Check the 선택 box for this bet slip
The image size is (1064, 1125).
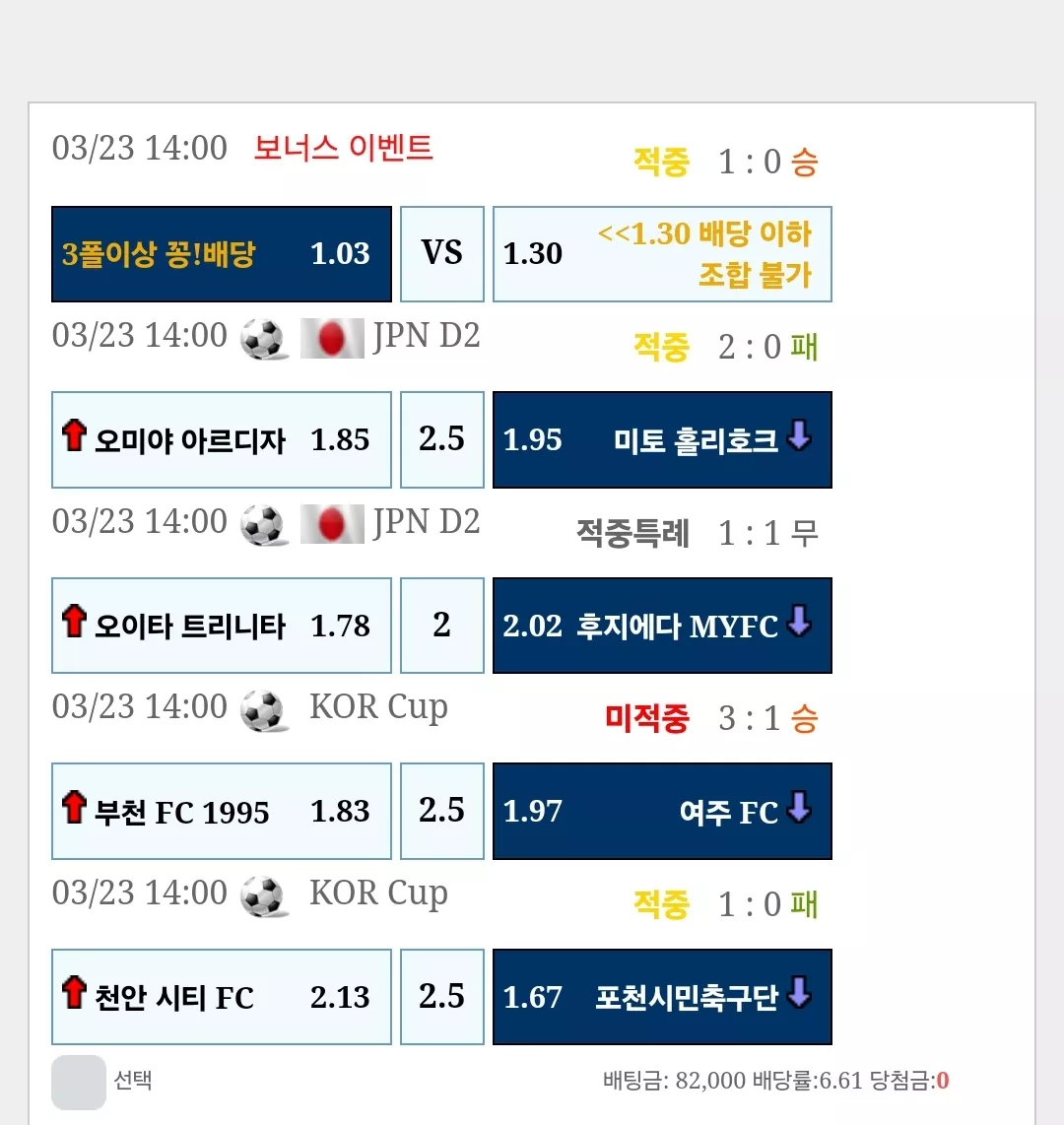coord(78,1082)
